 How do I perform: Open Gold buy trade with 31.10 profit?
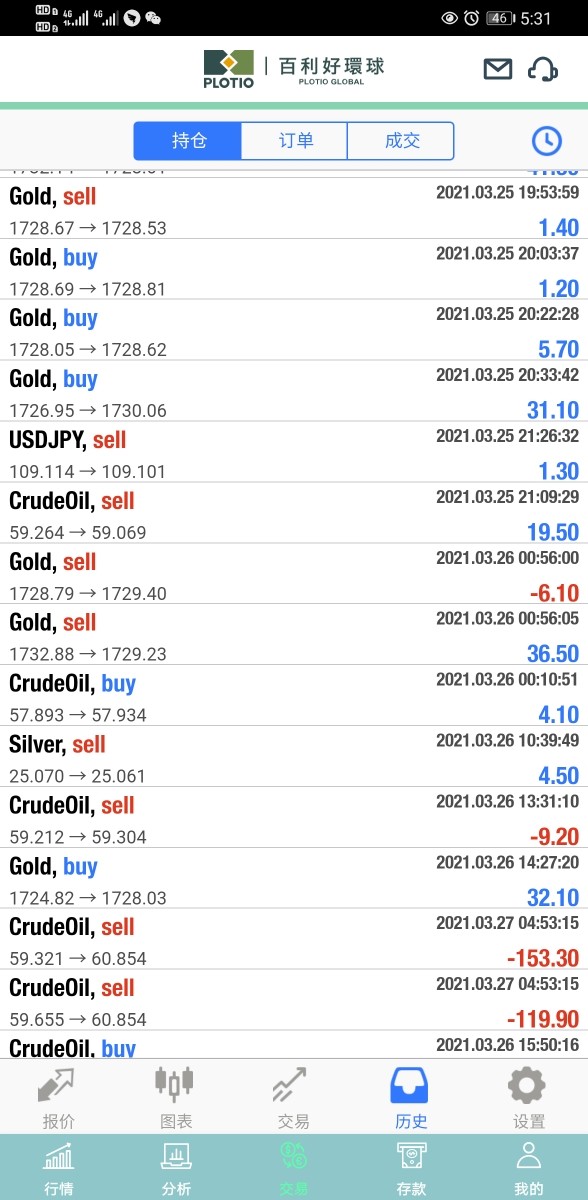pyautogui.click(x=294, y=392)
